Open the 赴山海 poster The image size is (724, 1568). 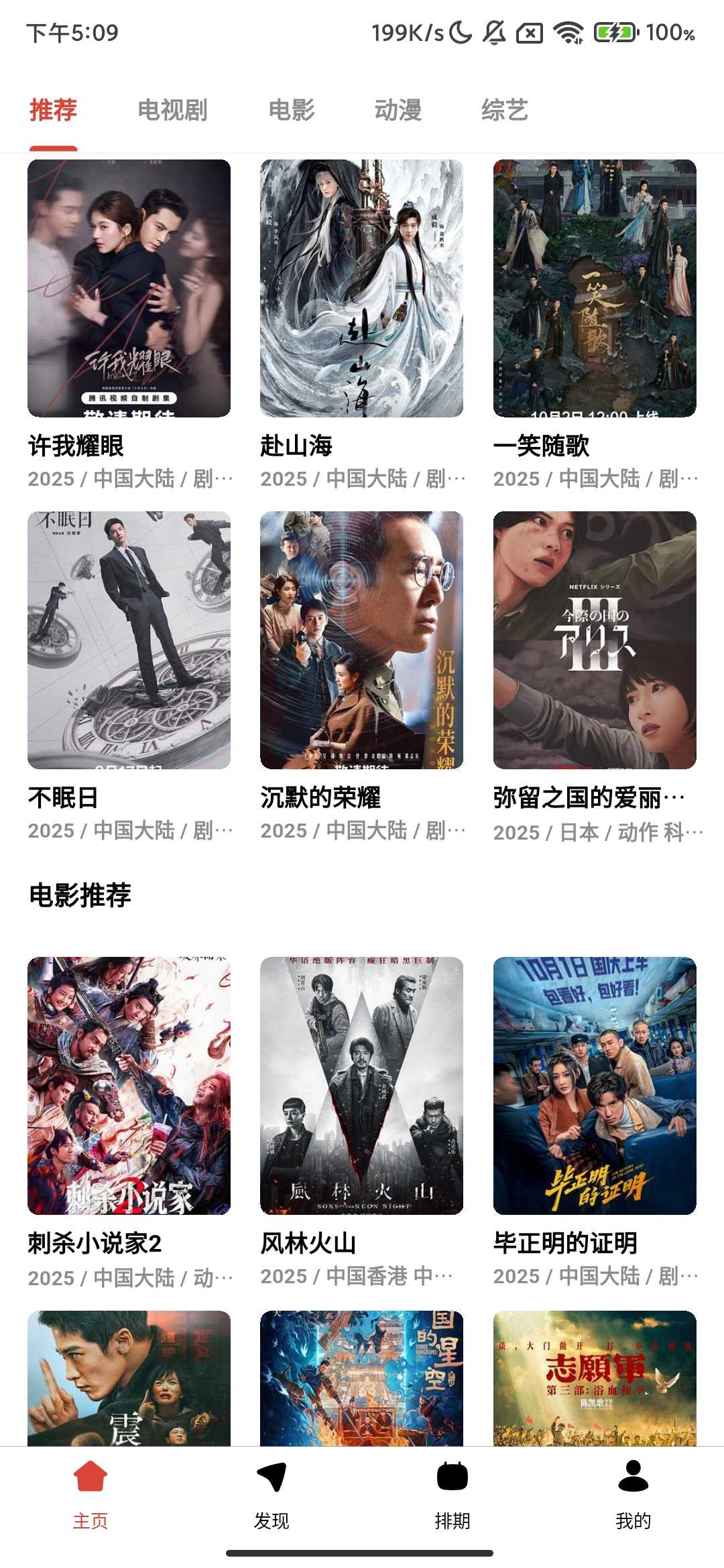[x=361, y=288]
